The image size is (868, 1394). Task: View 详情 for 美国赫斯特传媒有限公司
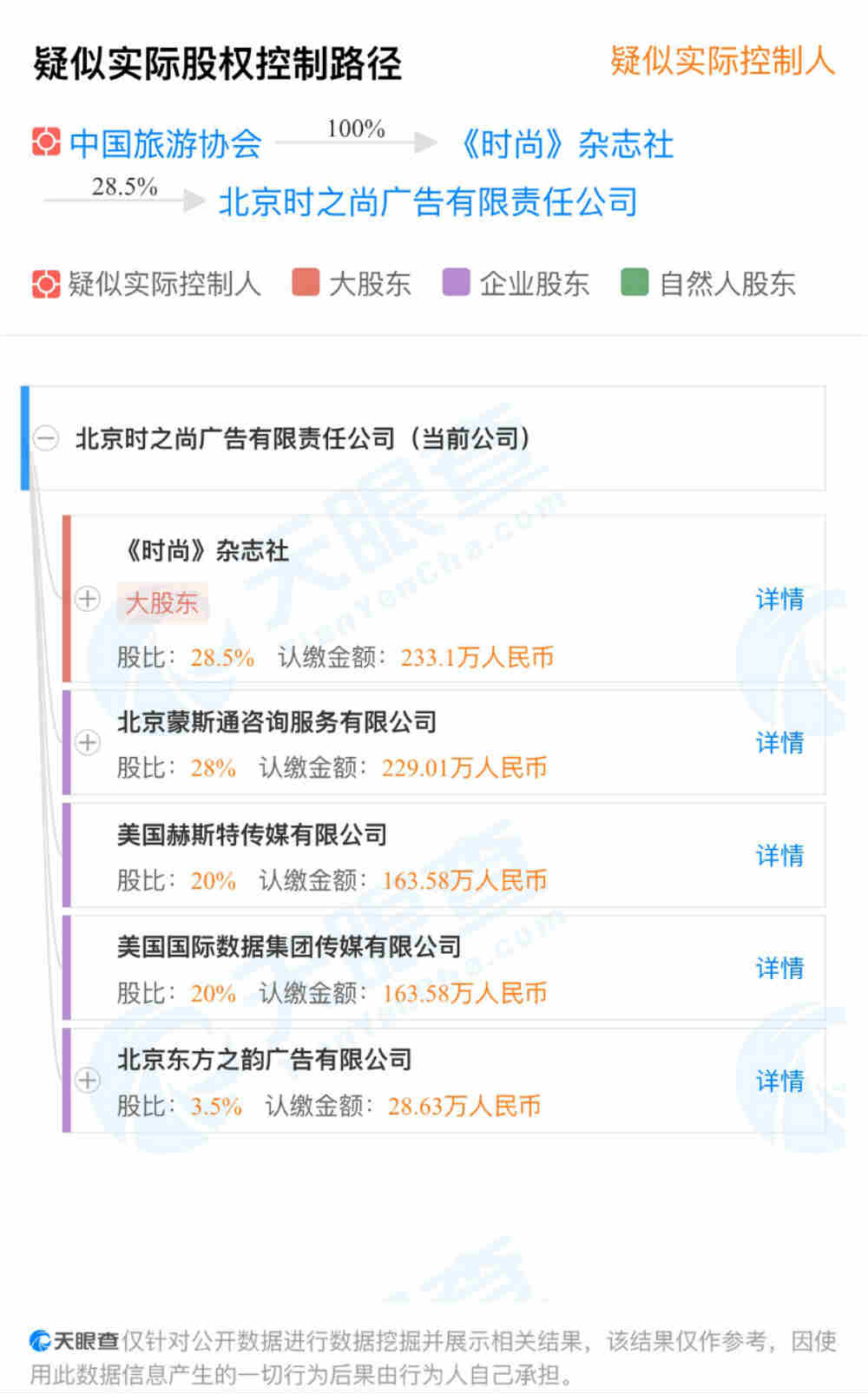pos(779,856)
